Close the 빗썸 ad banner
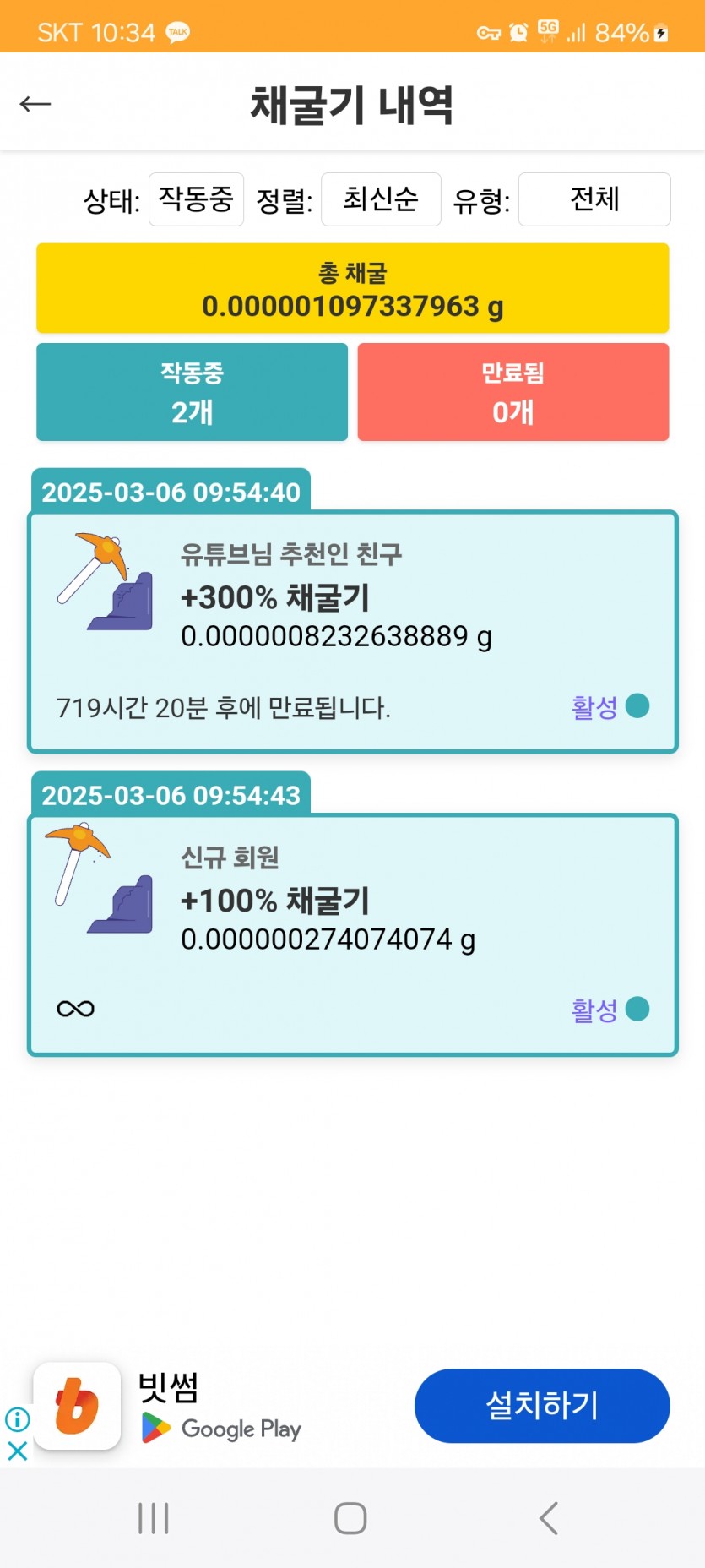 [17, 1451]
